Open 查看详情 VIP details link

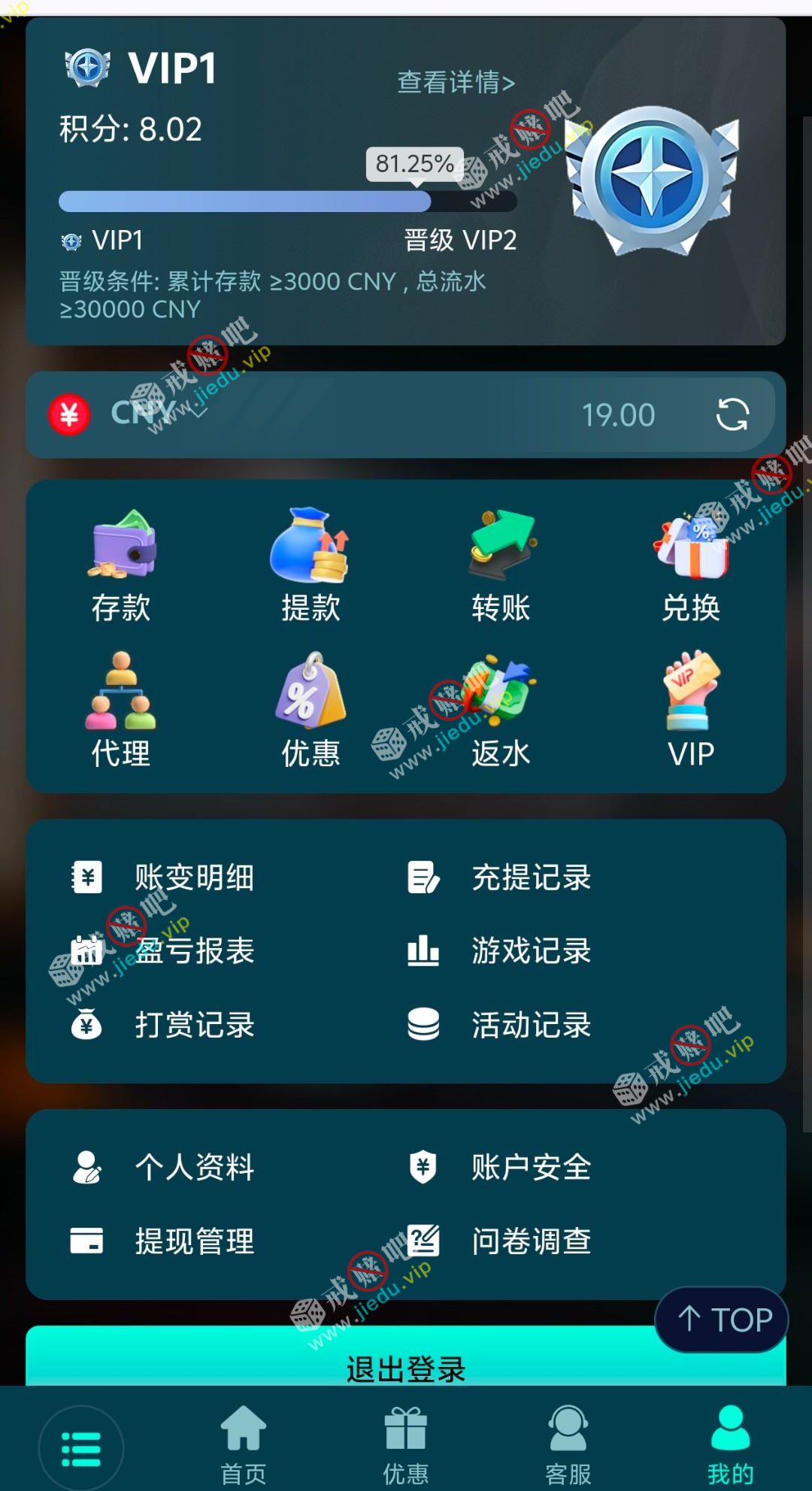click(x=456, y=82)
